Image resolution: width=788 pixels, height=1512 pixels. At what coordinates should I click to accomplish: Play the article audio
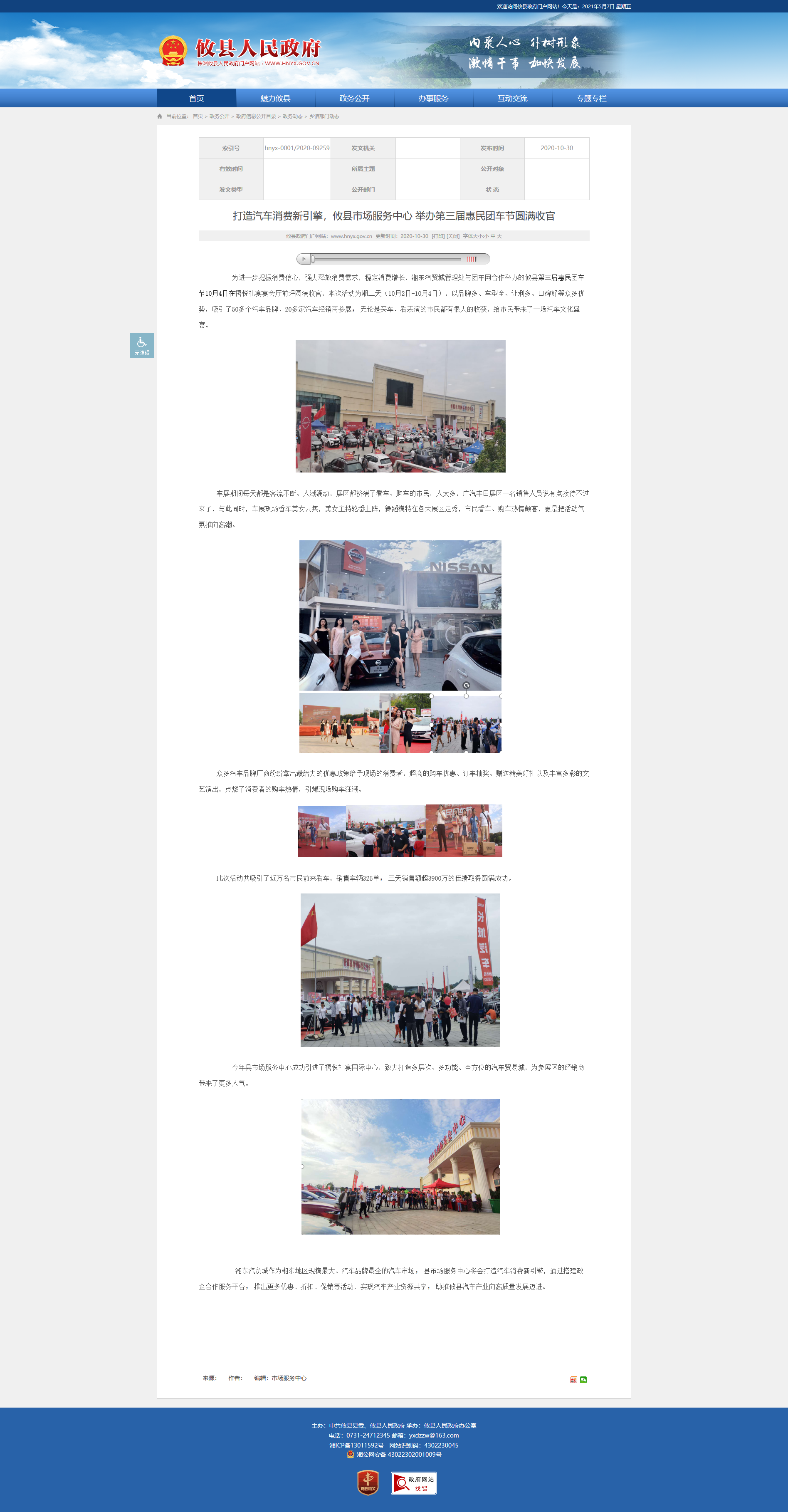303,259
